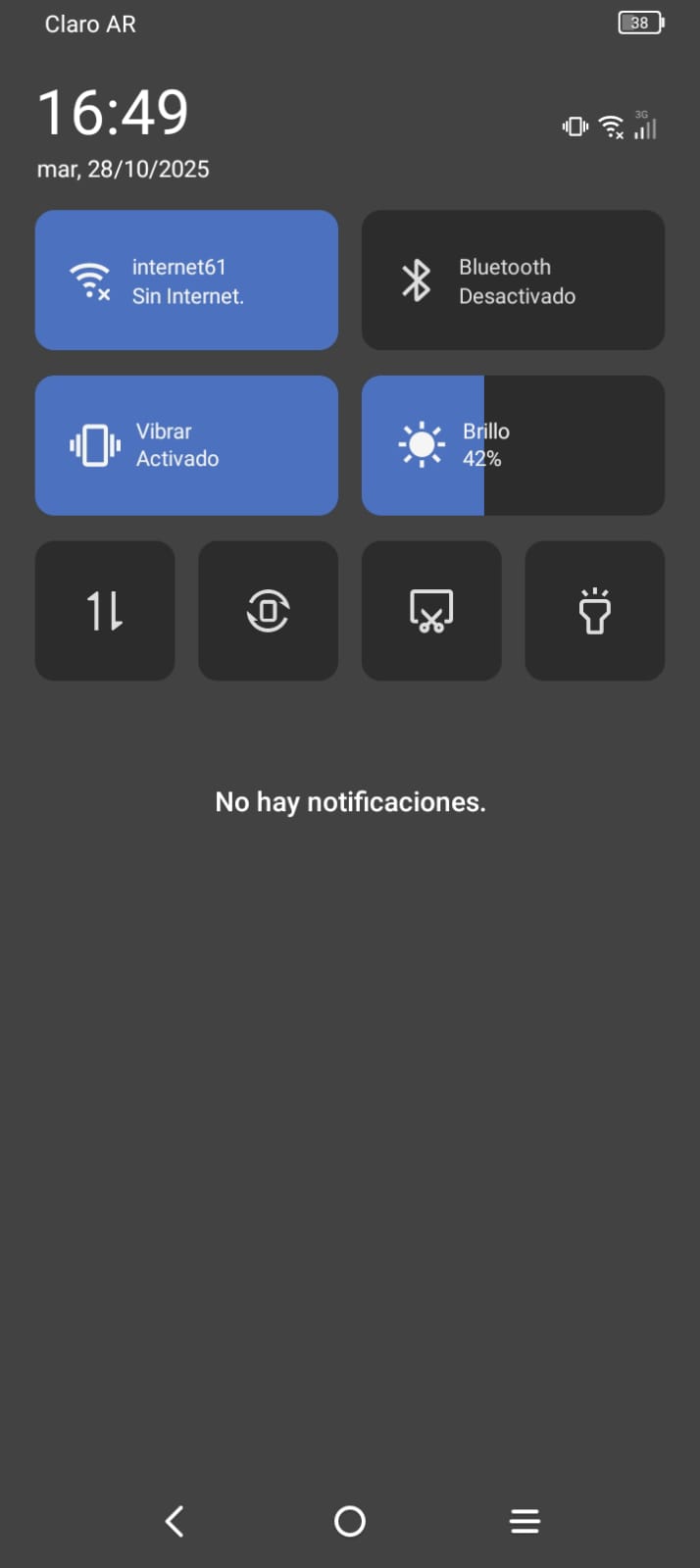
Task: Turn on Bluetooth
Action: click(513, 280)
